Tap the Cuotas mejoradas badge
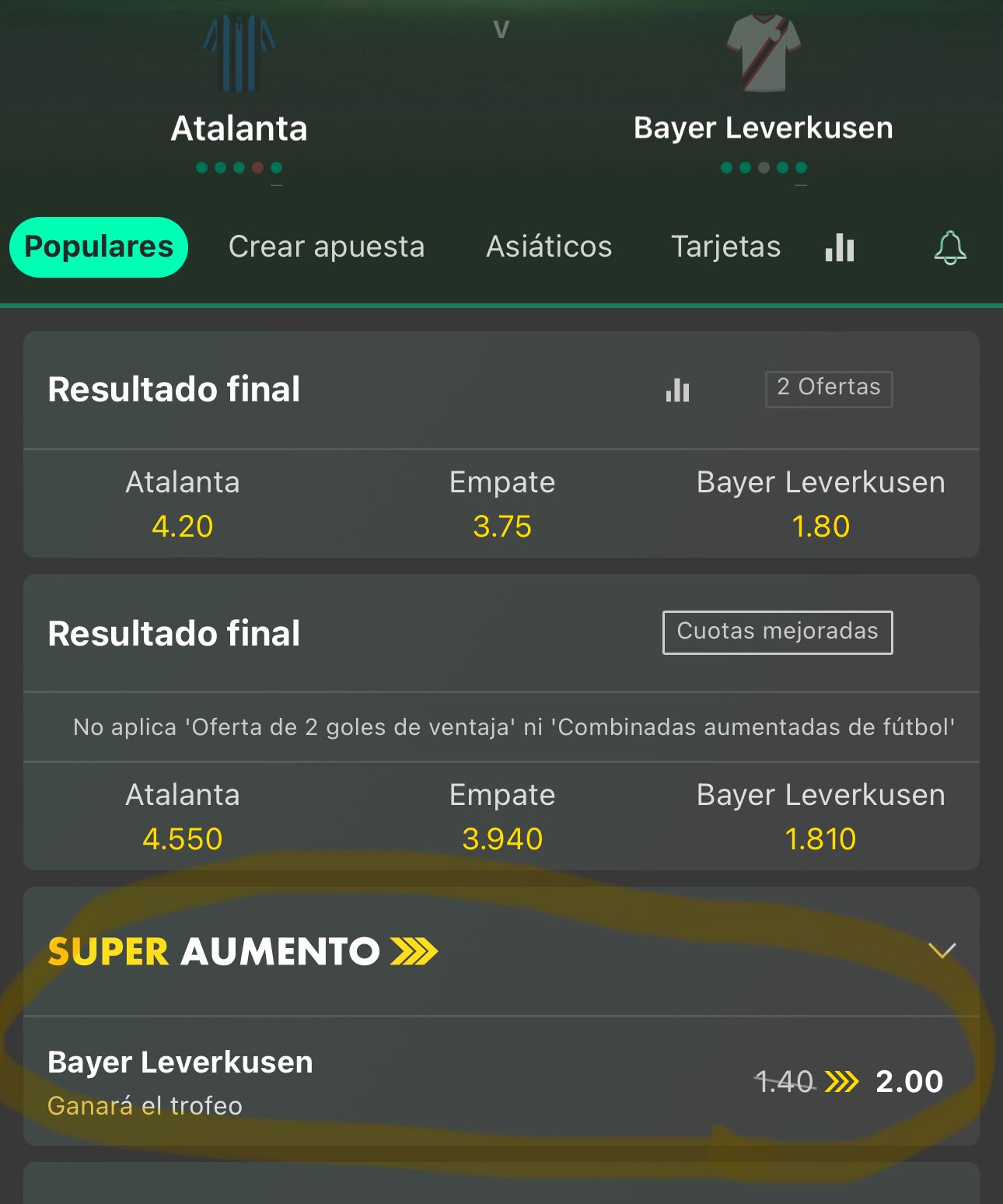1003x1204 pixels. (x=778, y=632)
